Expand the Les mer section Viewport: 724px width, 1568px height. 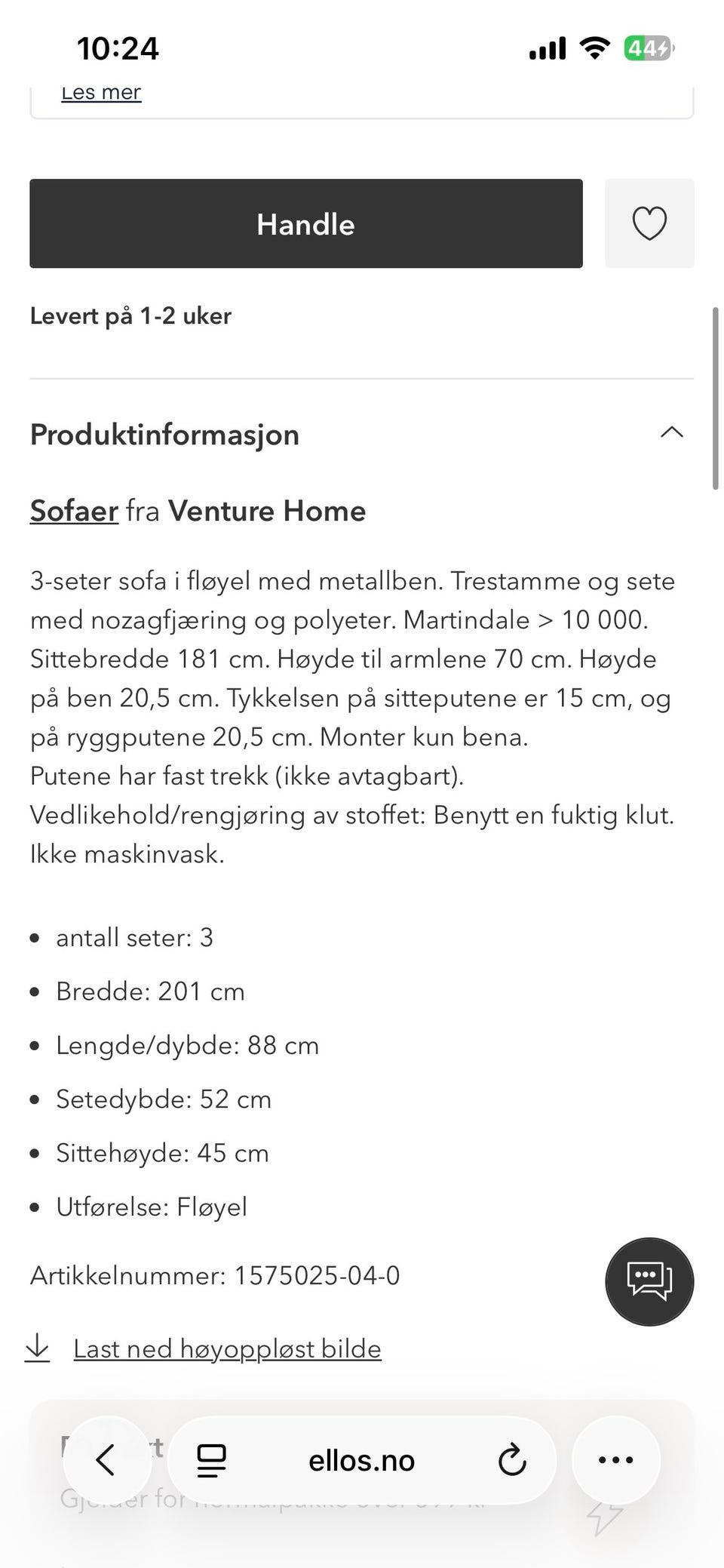[x=102, y=91]
